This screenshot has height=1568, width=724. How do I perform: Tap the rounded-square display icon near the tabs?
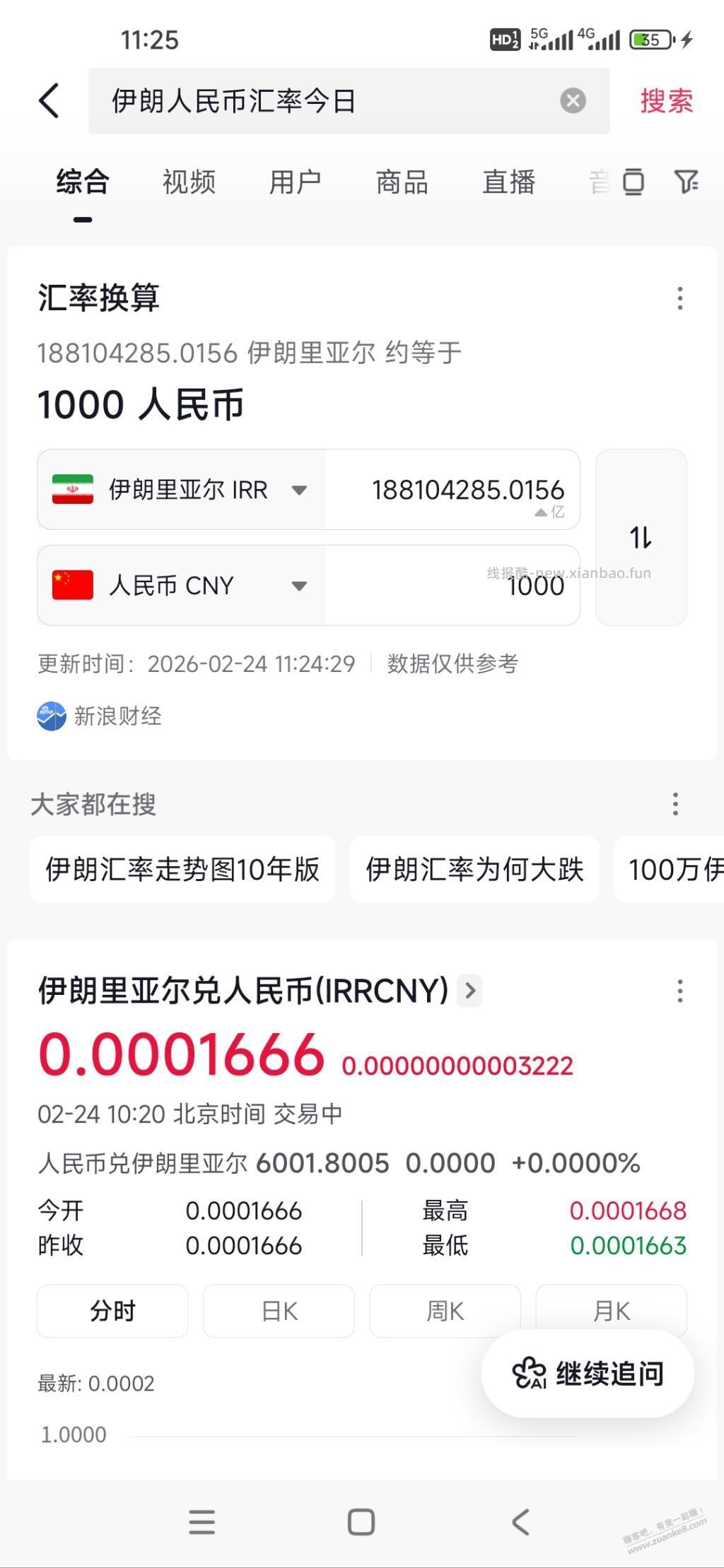coord(634,182)
